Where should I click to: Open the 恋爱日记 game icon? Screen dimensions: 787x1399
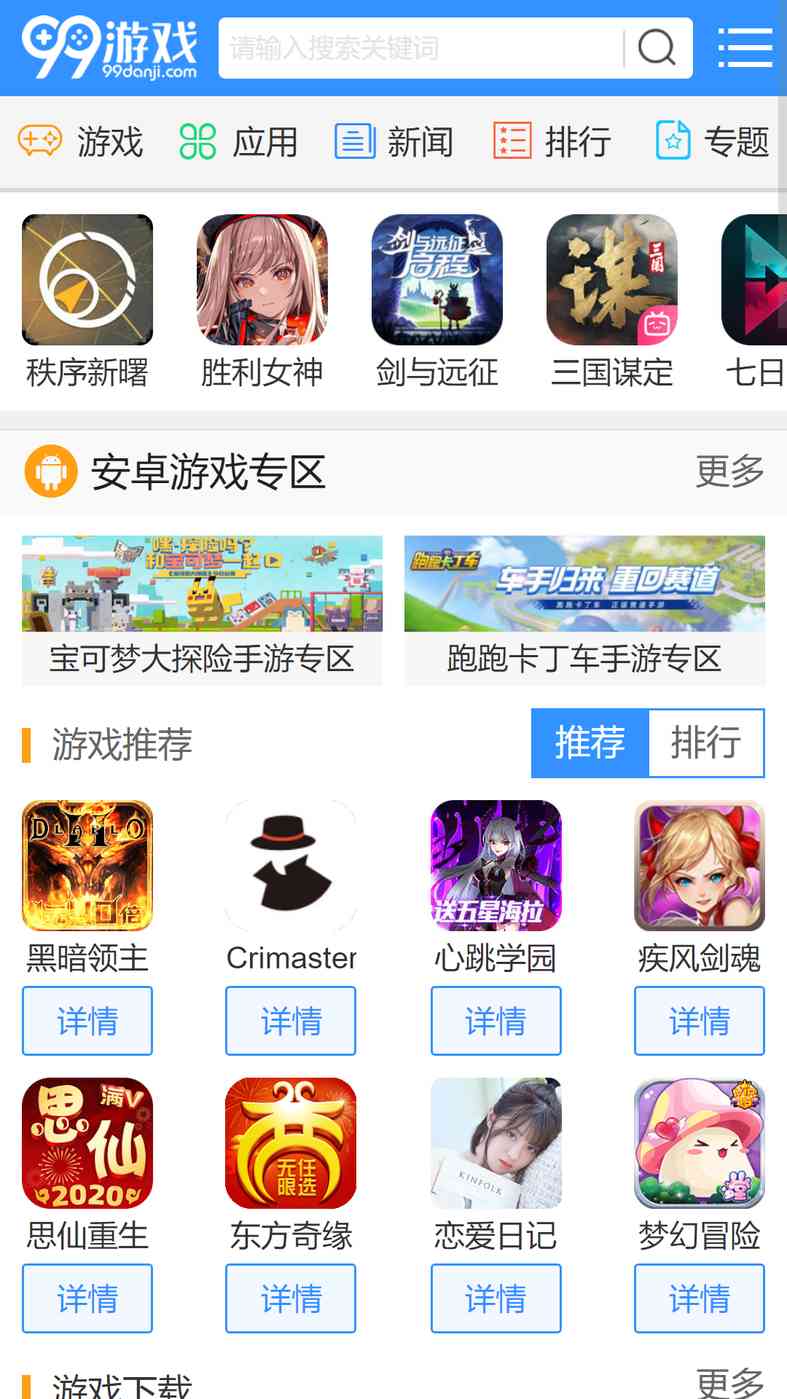496,1143
